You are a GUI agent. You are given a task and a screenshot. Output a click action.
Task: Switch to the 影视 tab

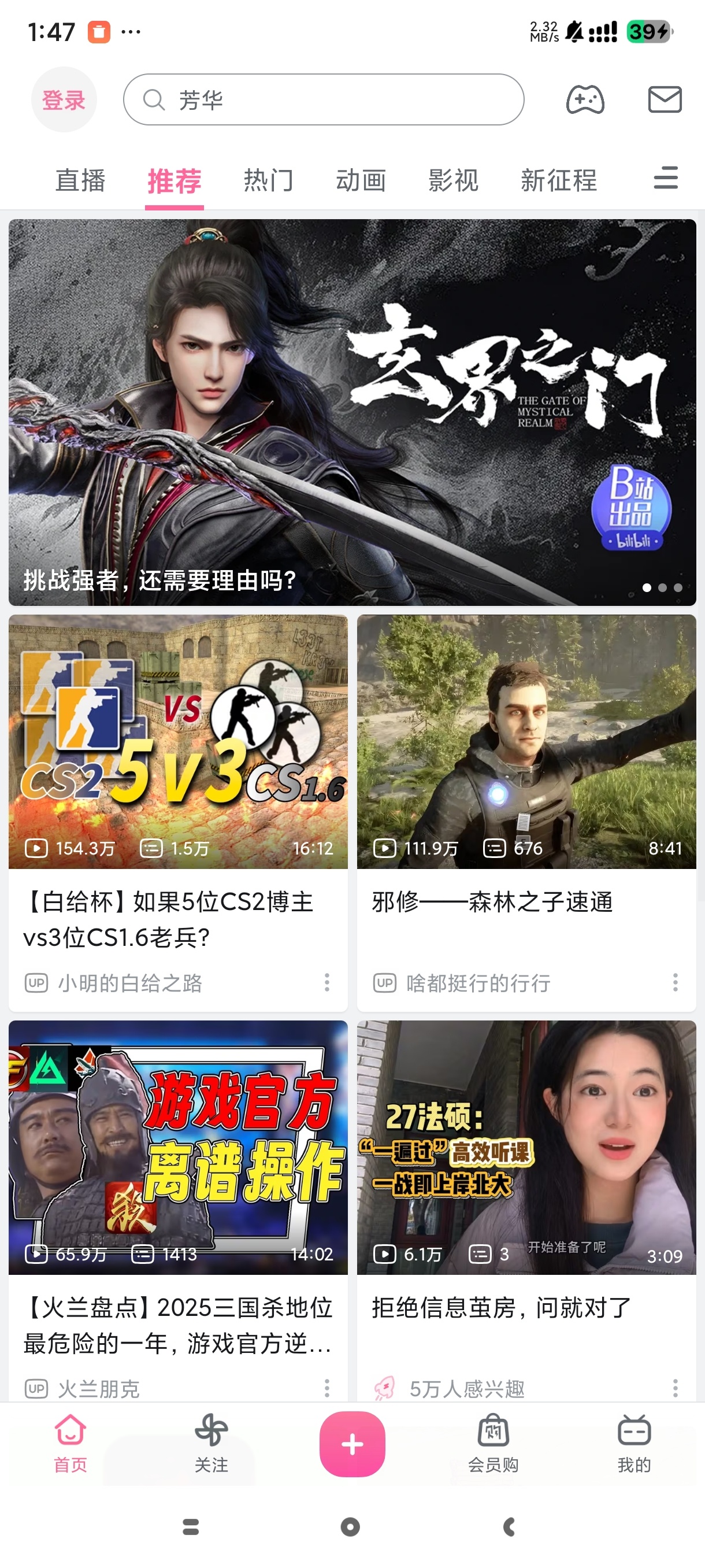coord(453,181)
